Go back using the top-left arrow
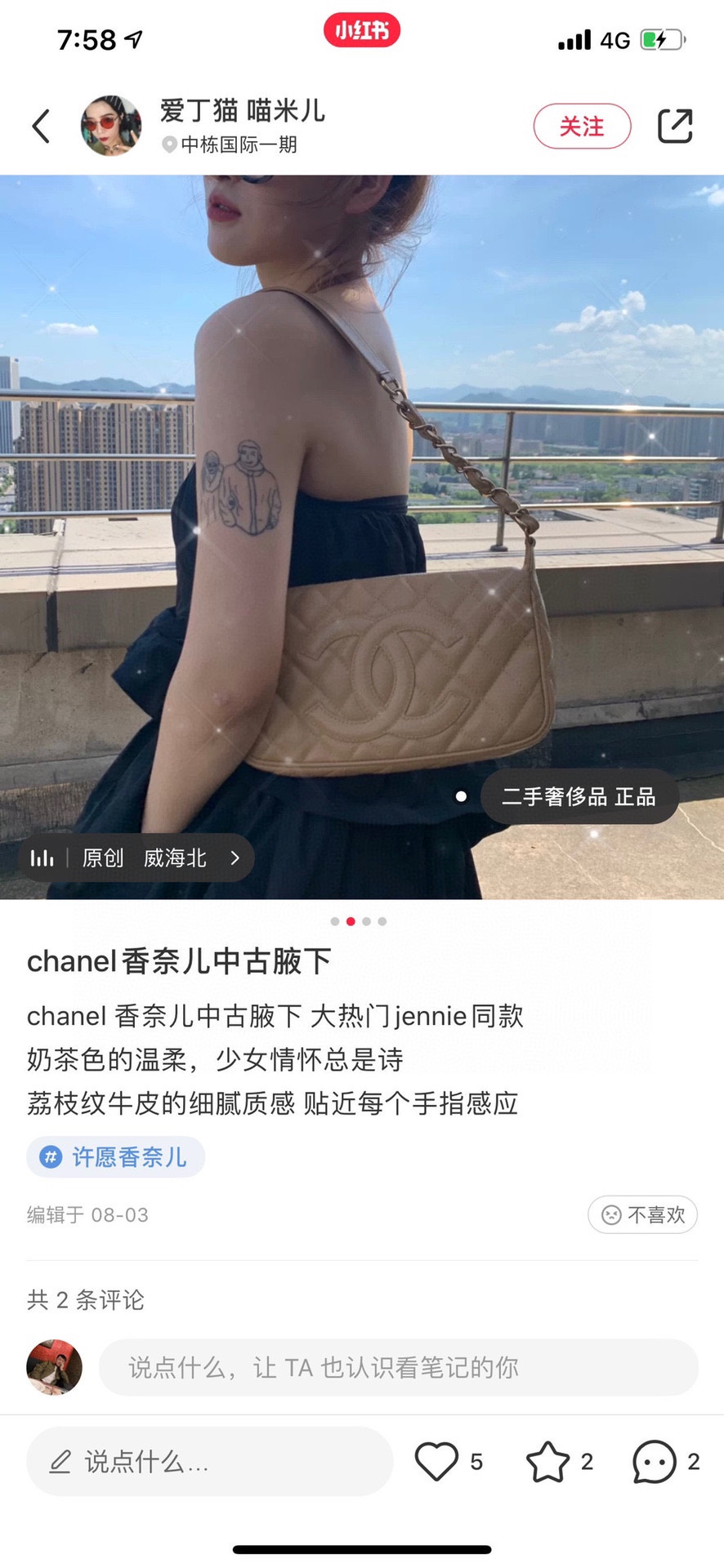724x1568 pixels. coord(41,127)
